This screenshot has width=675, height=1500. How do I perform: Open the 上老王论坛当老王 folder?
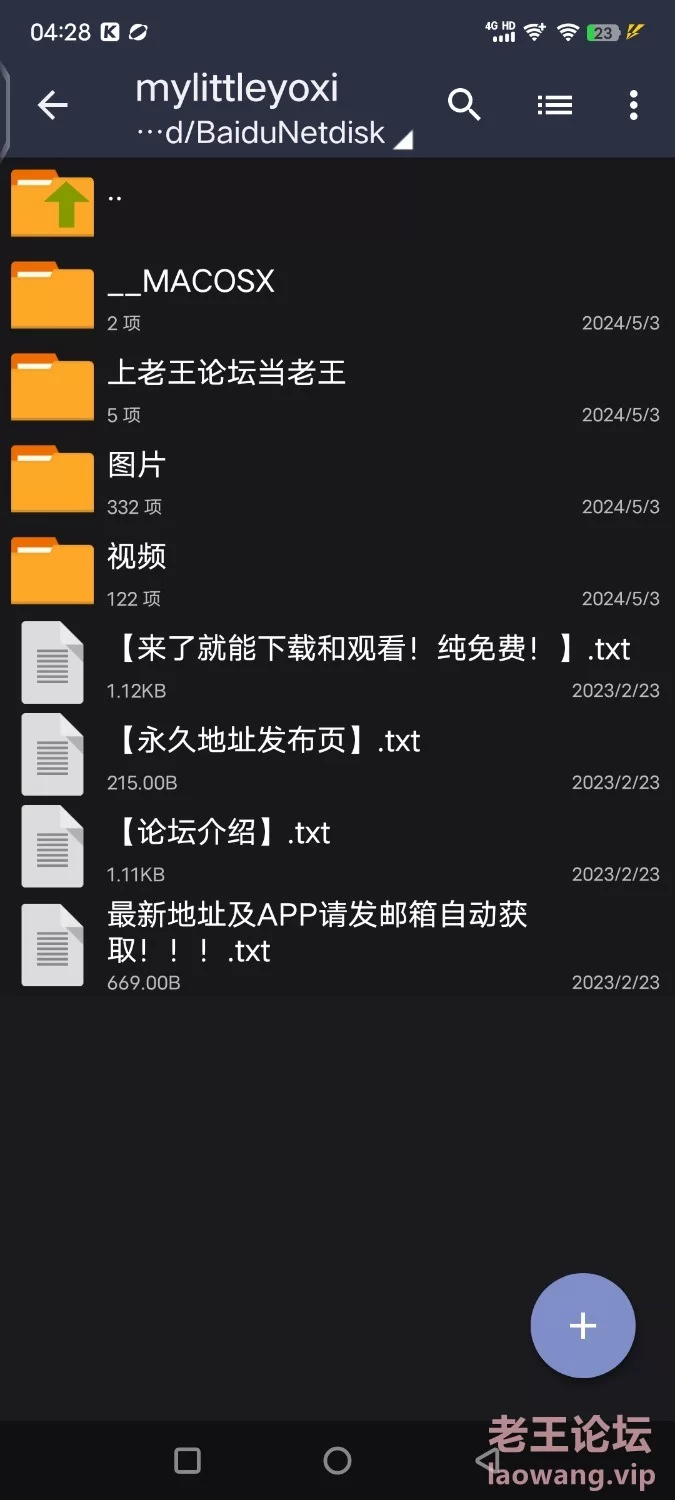[337, 387]
